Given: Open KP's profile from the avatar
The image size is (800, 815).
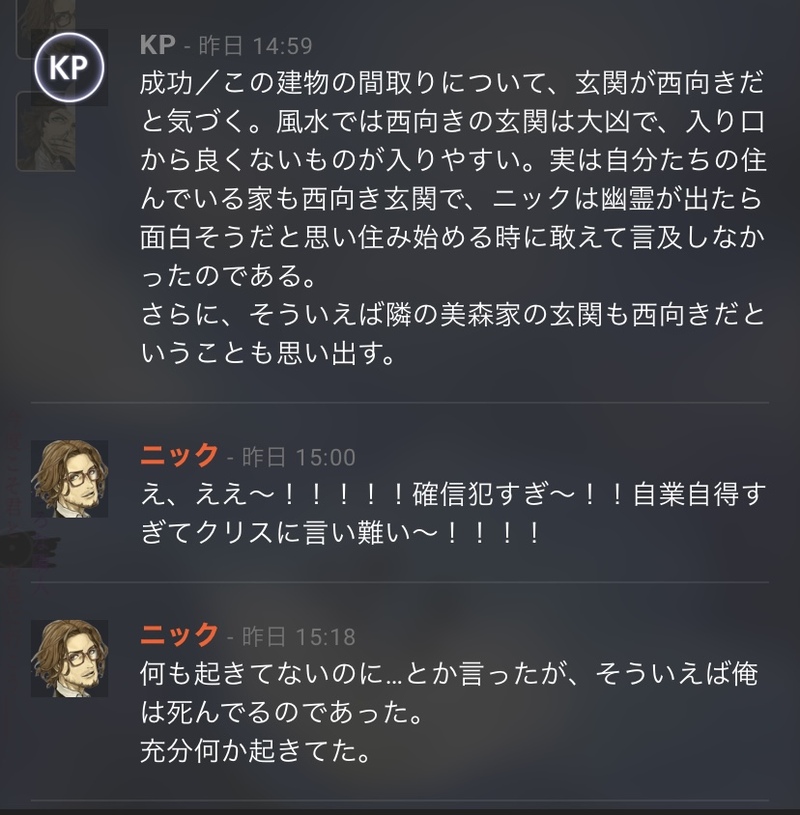Looking at the screenshot, I should point(70,67).
